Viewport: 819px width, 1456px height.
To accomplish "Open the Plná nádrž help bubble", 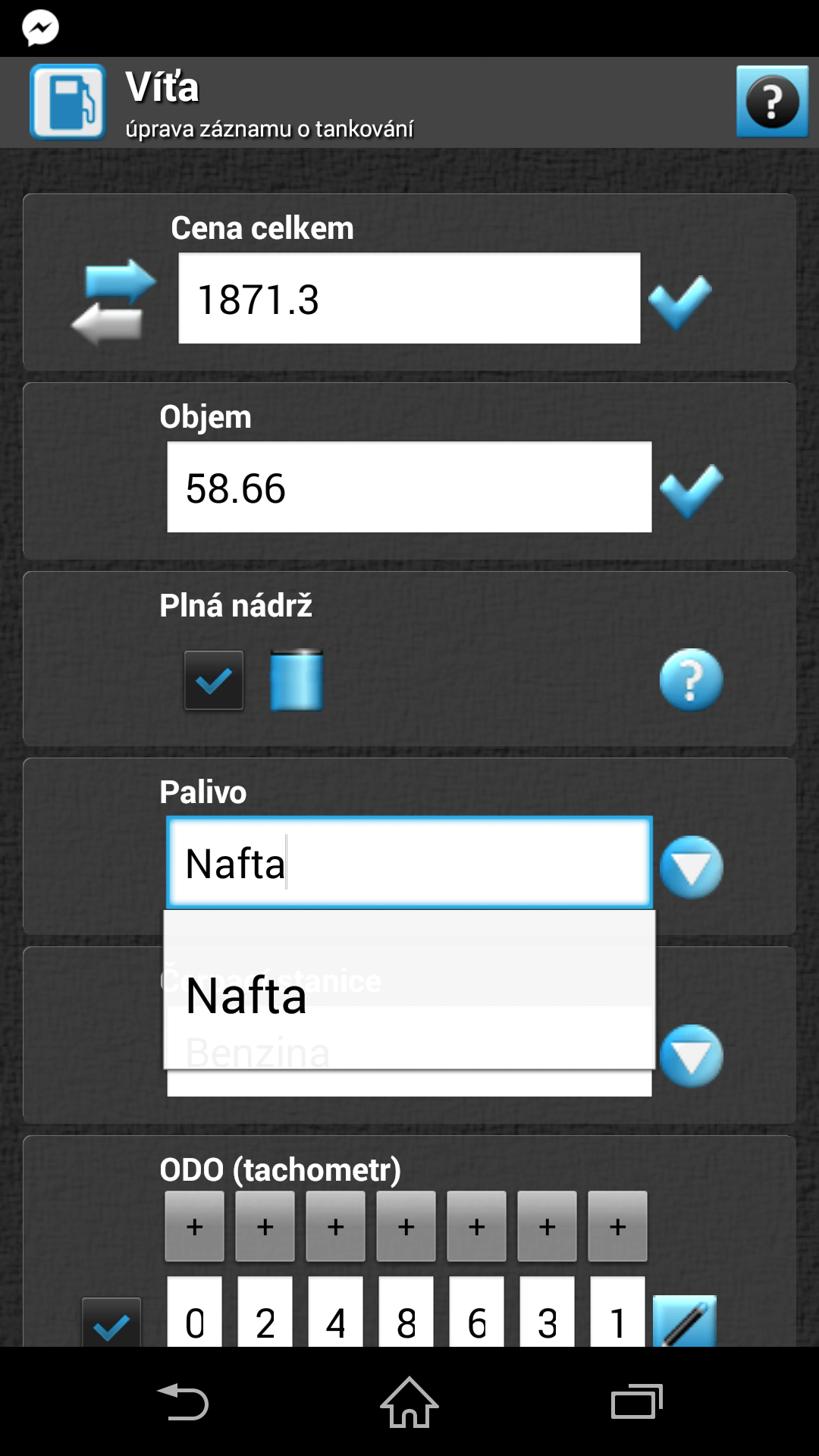I will (691, 679).
